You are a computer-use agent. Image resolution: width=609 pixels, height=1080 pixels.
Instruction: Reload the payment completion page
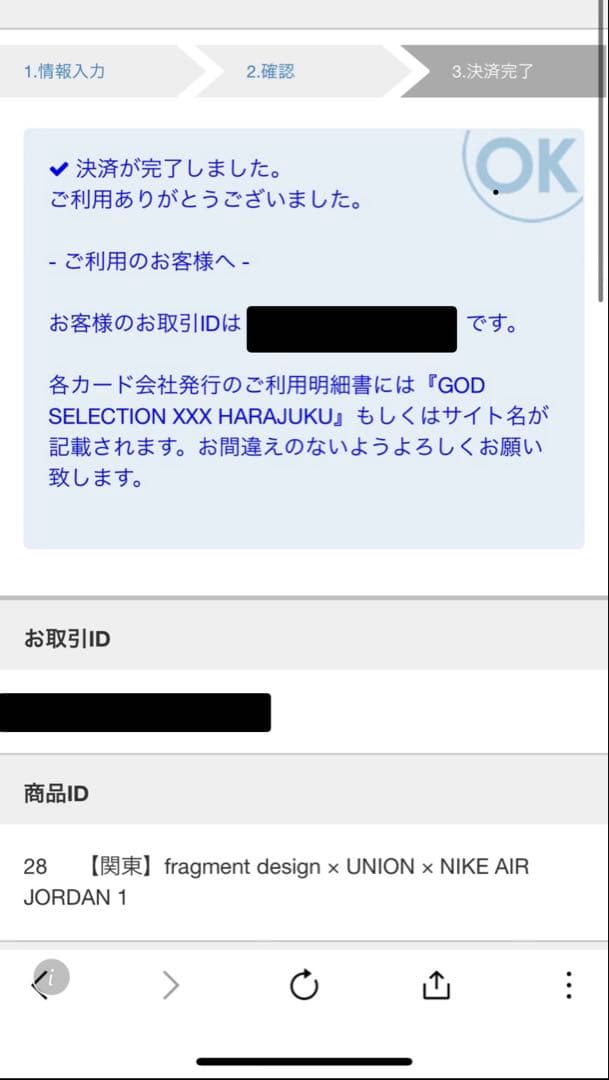coord(304,986)
